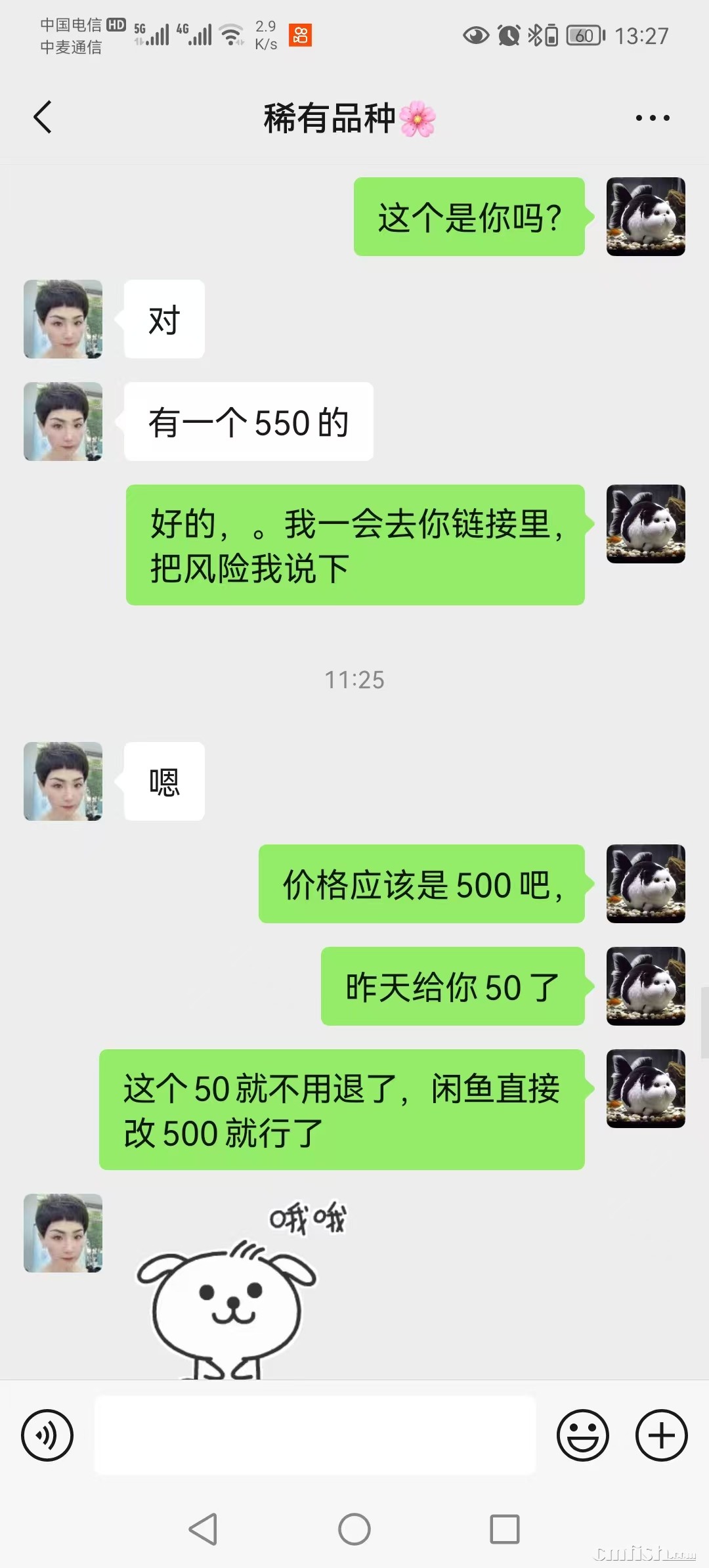Open own avatar beside 这个是你吗? message
Screen dimensions: 709x1568
(x=645, y=217)
